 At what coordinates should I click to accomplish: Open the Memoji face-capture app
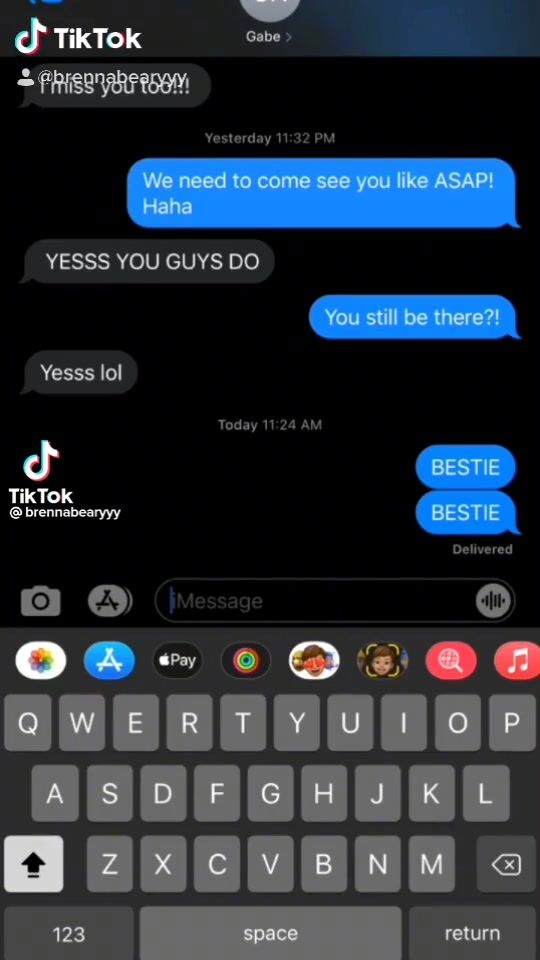click(x=382, y=660)
